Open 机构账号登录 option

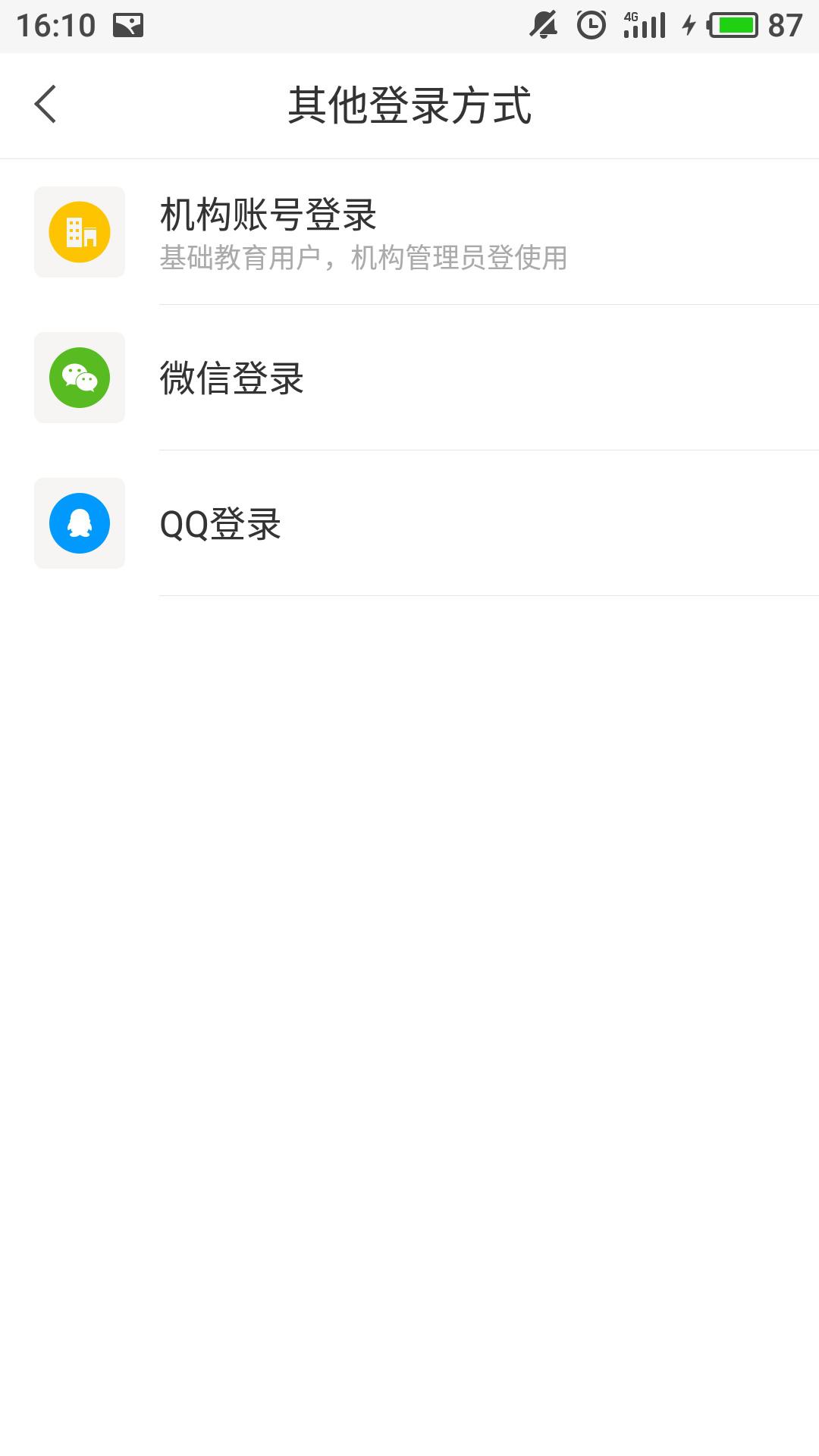tap(409, 232)
